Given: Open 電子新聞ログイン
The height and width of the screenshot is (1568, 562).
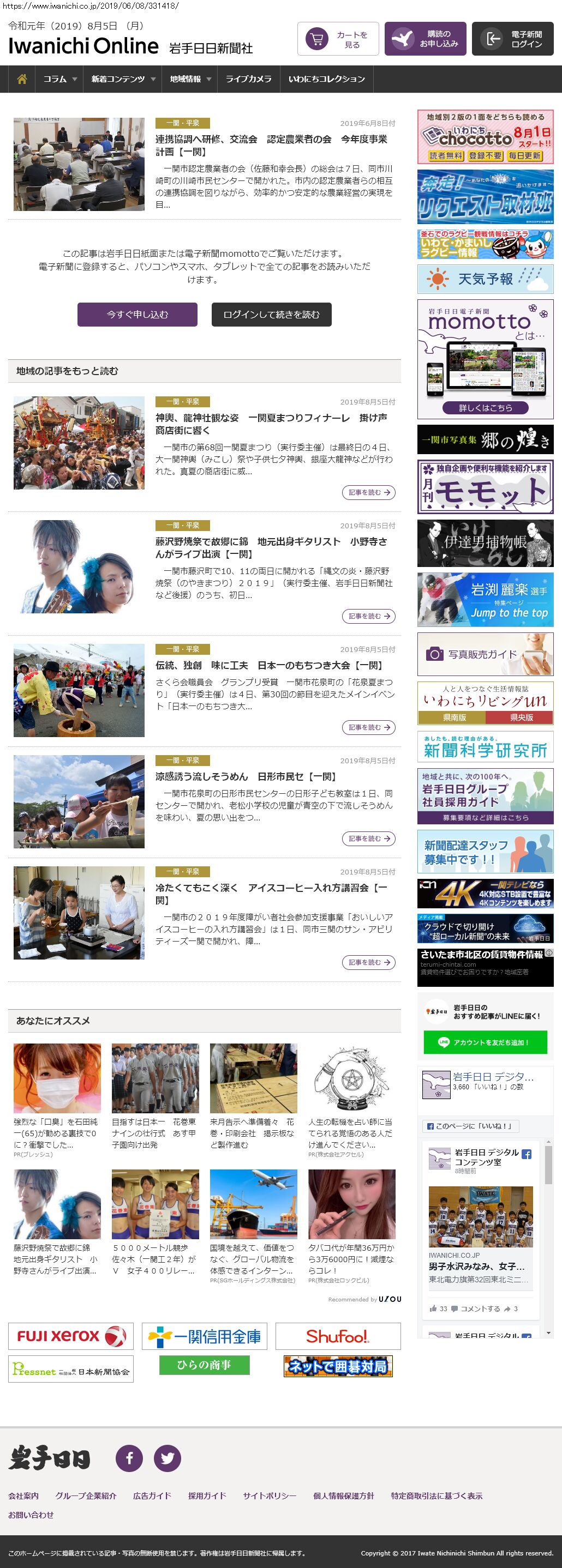Looking at the screenshot, I should pyautogui.click(x=512, y=40).
